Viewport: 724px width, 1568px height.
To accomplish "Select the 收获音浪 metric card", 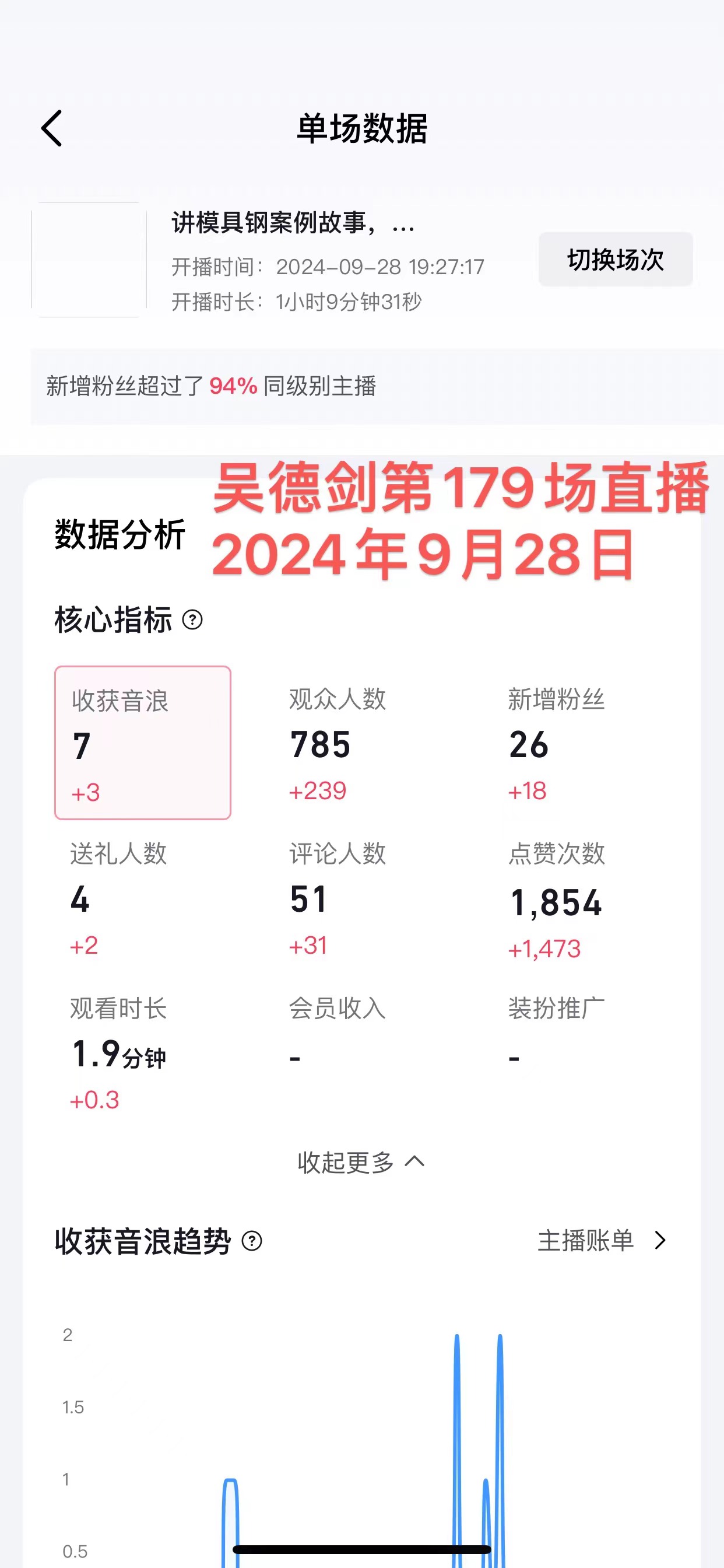I will pos(143,743).
